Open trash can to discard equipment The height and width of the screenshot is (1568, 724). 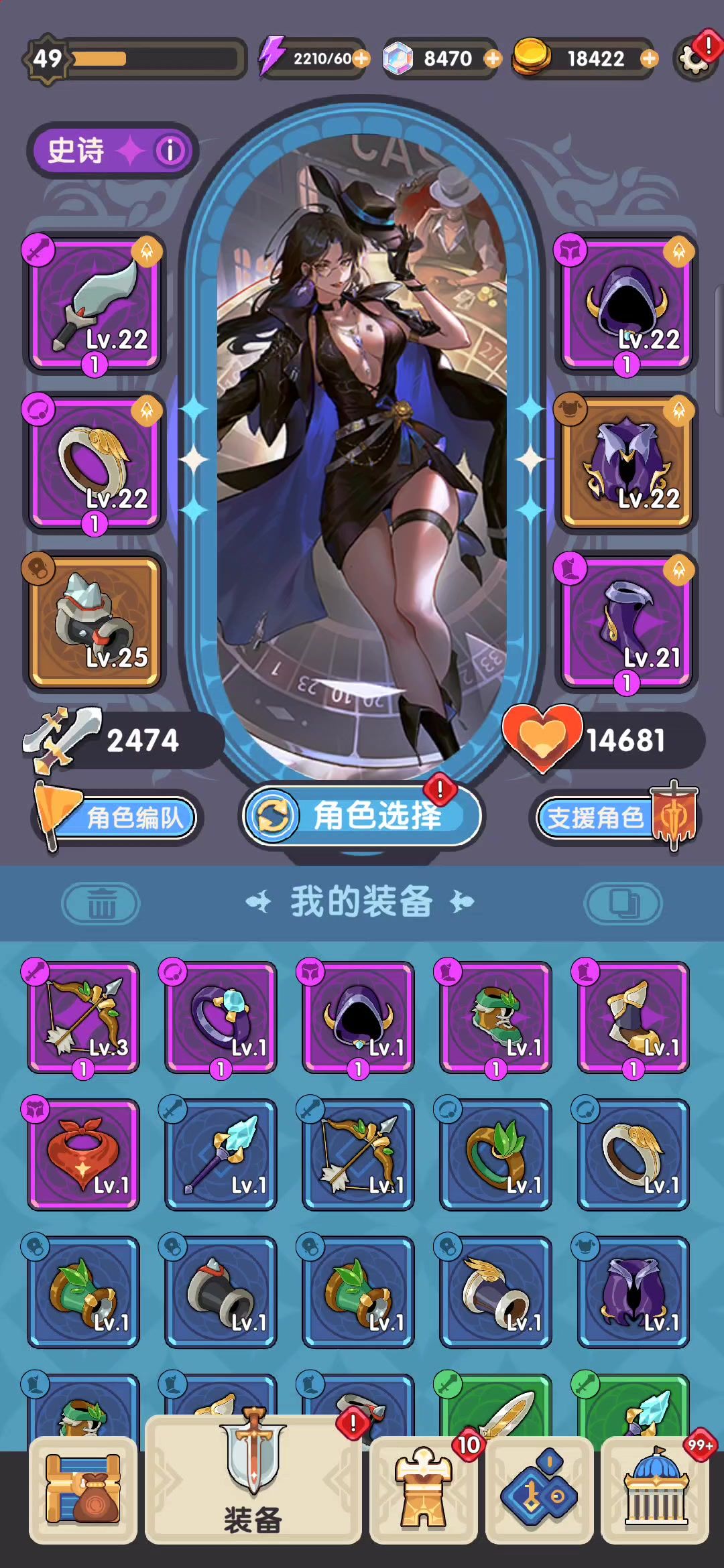pyautogui.click(x=101, y=903)
